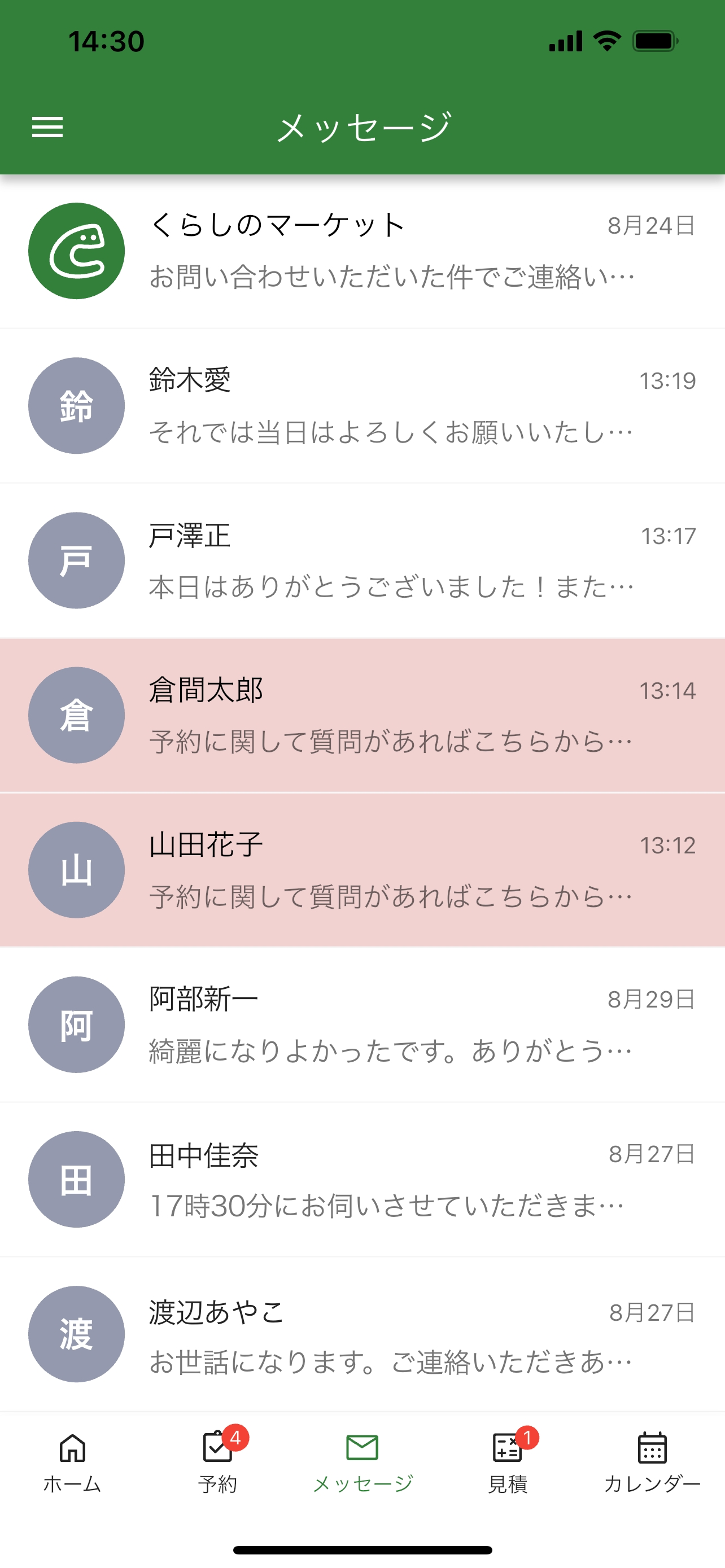
Task: Switch to the 予約 tab
Action: tap(217, 1462)
